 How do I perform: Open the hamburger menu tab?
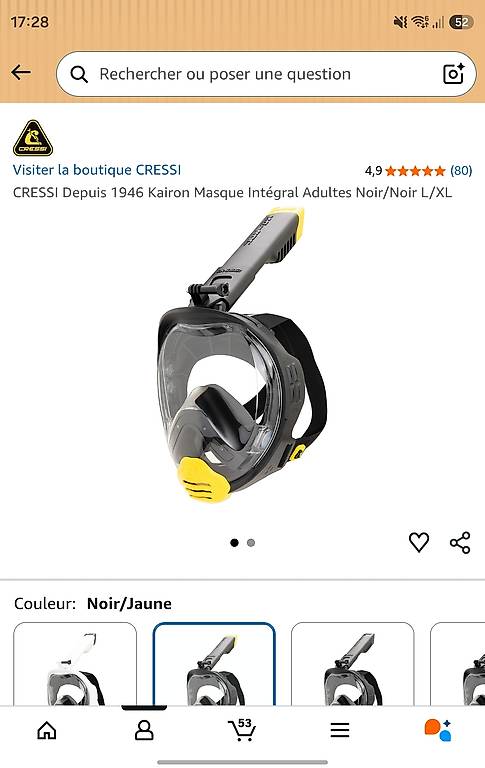(340, 730)
